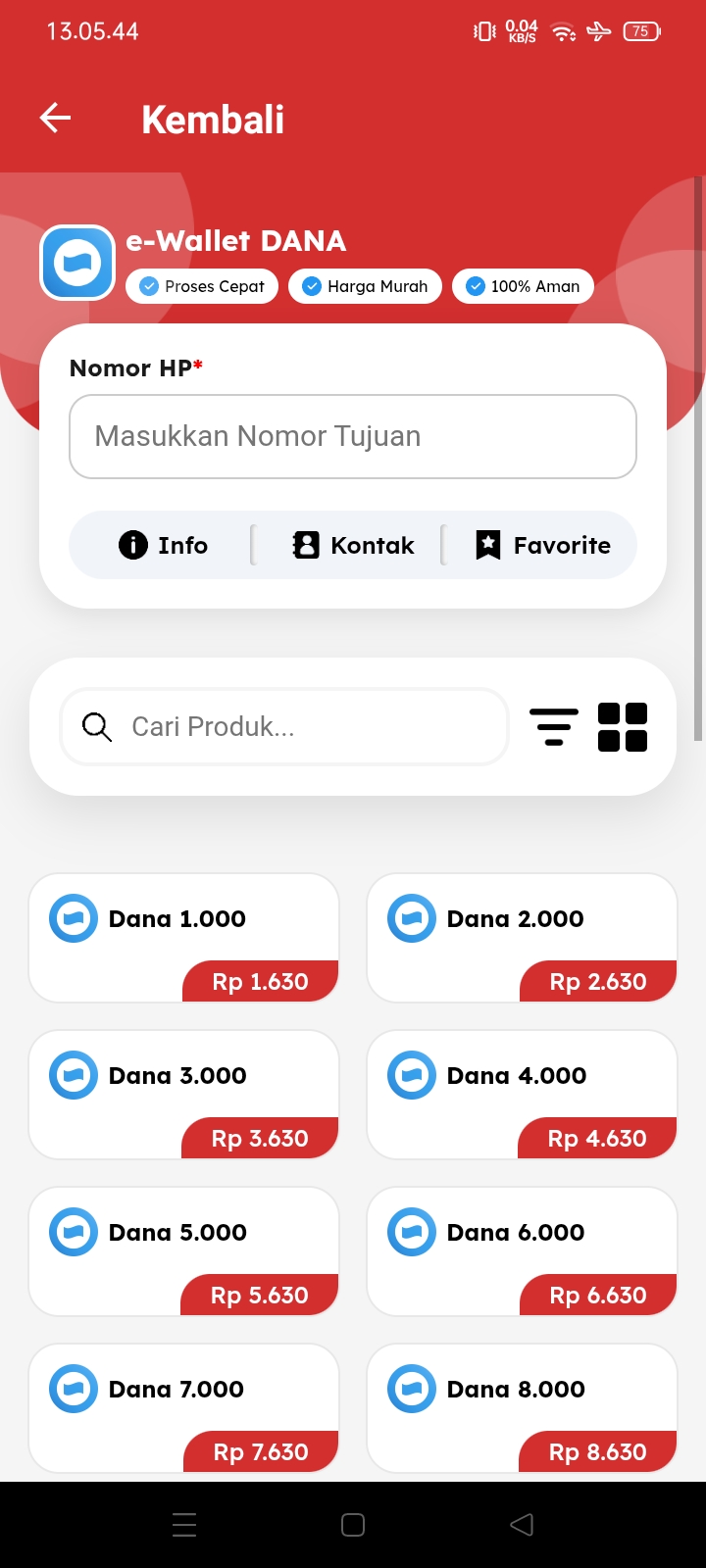Choose the Dana 6.000 card
The width and height of the screenshot is (706, 1568).
pos(522,1250)
